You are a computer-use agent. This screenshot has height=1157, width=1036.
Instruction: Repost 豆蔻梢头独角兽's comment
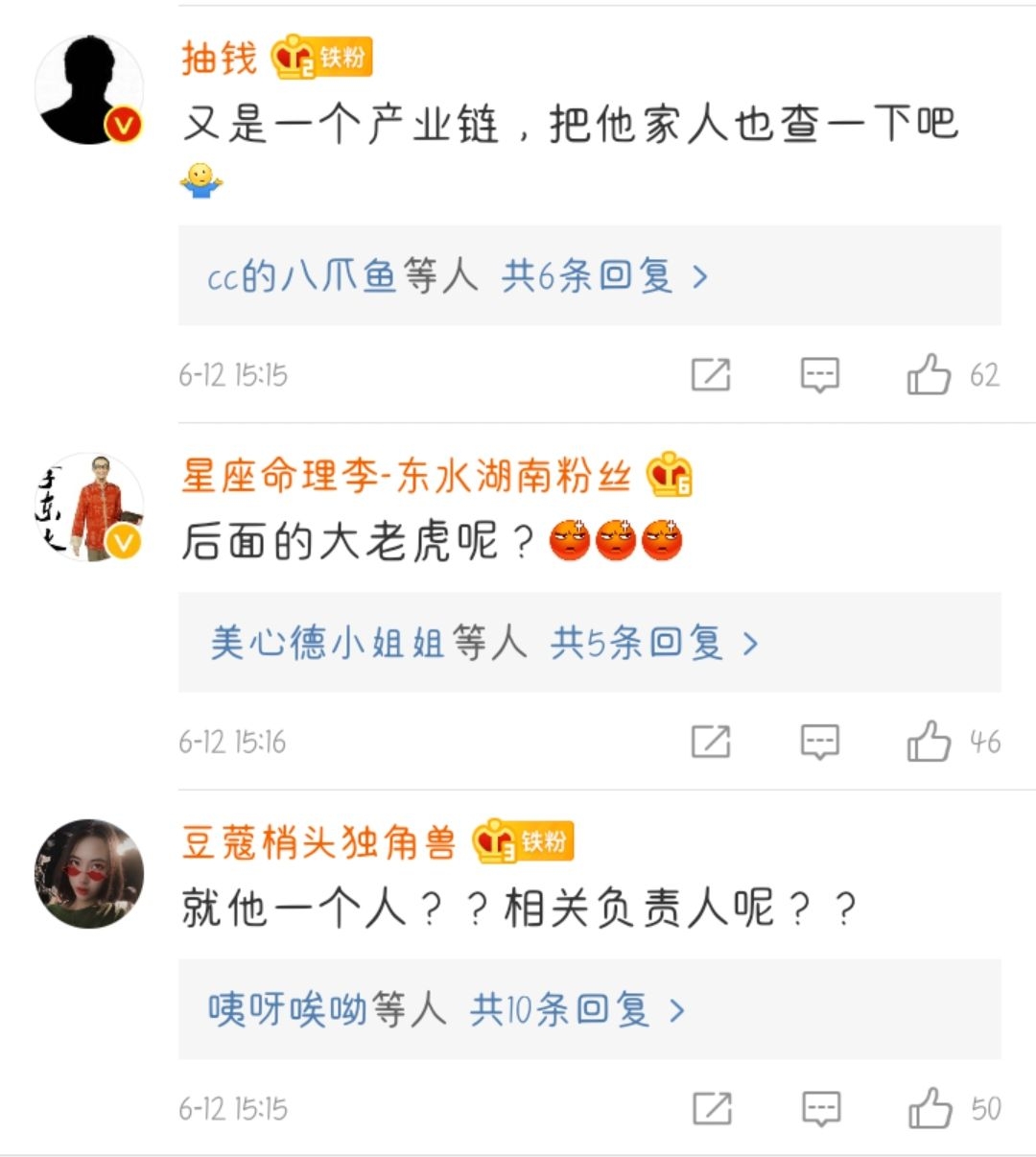pos(711,1108)
